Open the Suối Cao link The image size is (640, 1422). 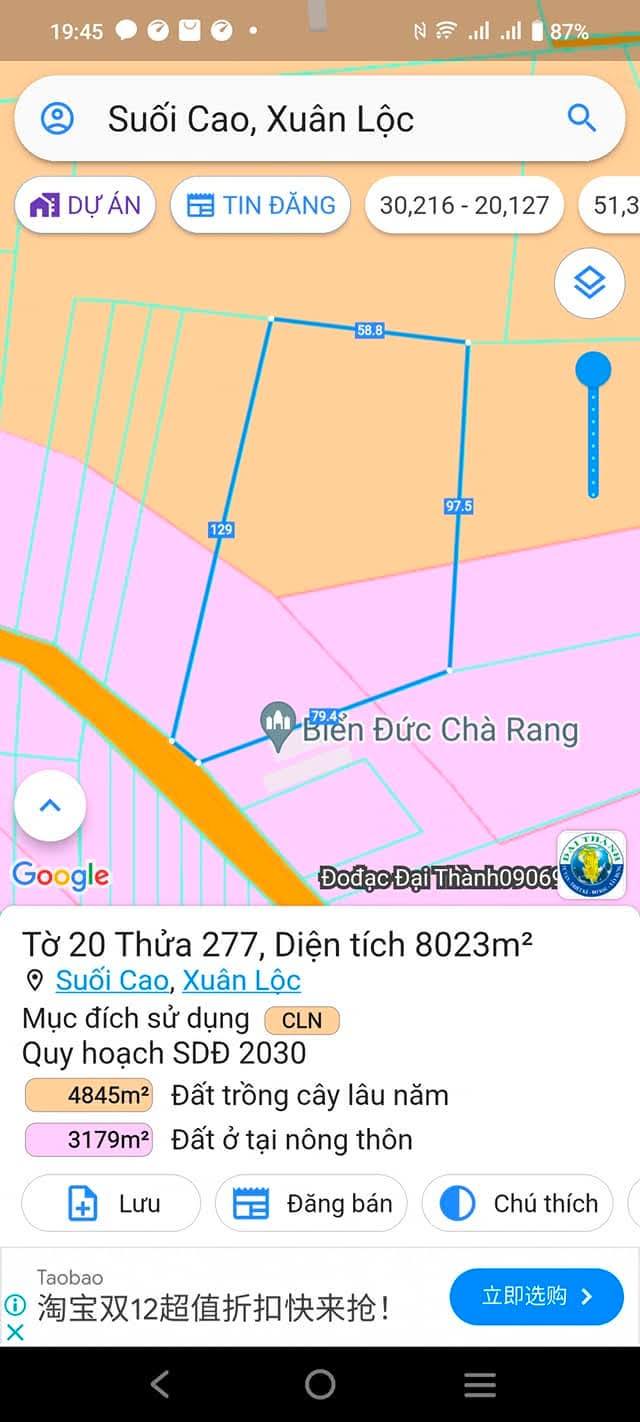coord(111,980)
